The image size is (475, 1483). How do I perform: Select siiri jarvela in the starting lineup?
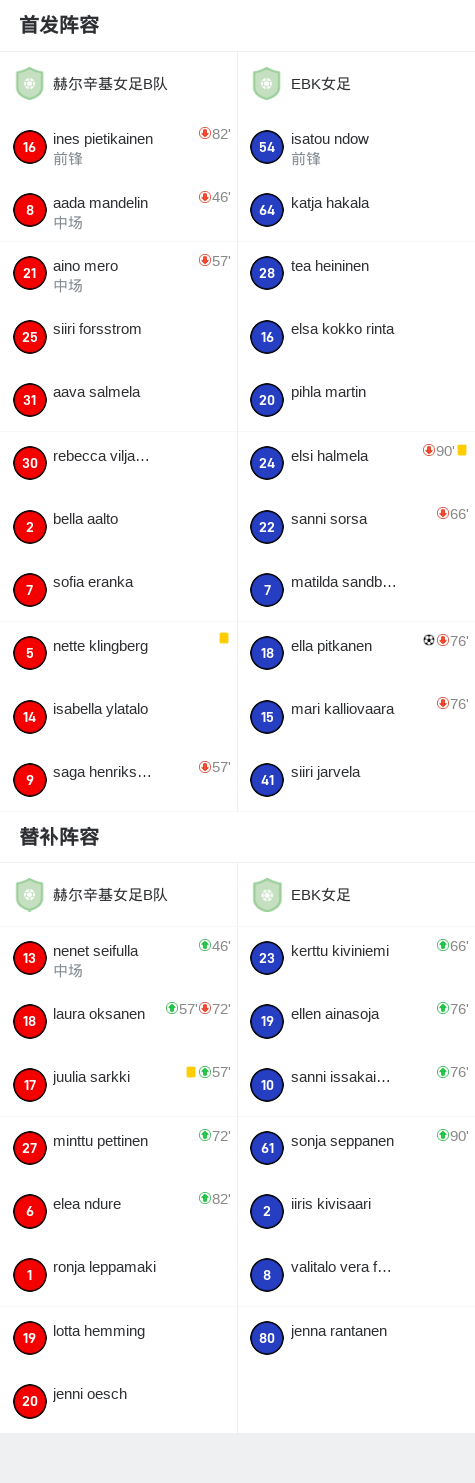pos(356,780)
